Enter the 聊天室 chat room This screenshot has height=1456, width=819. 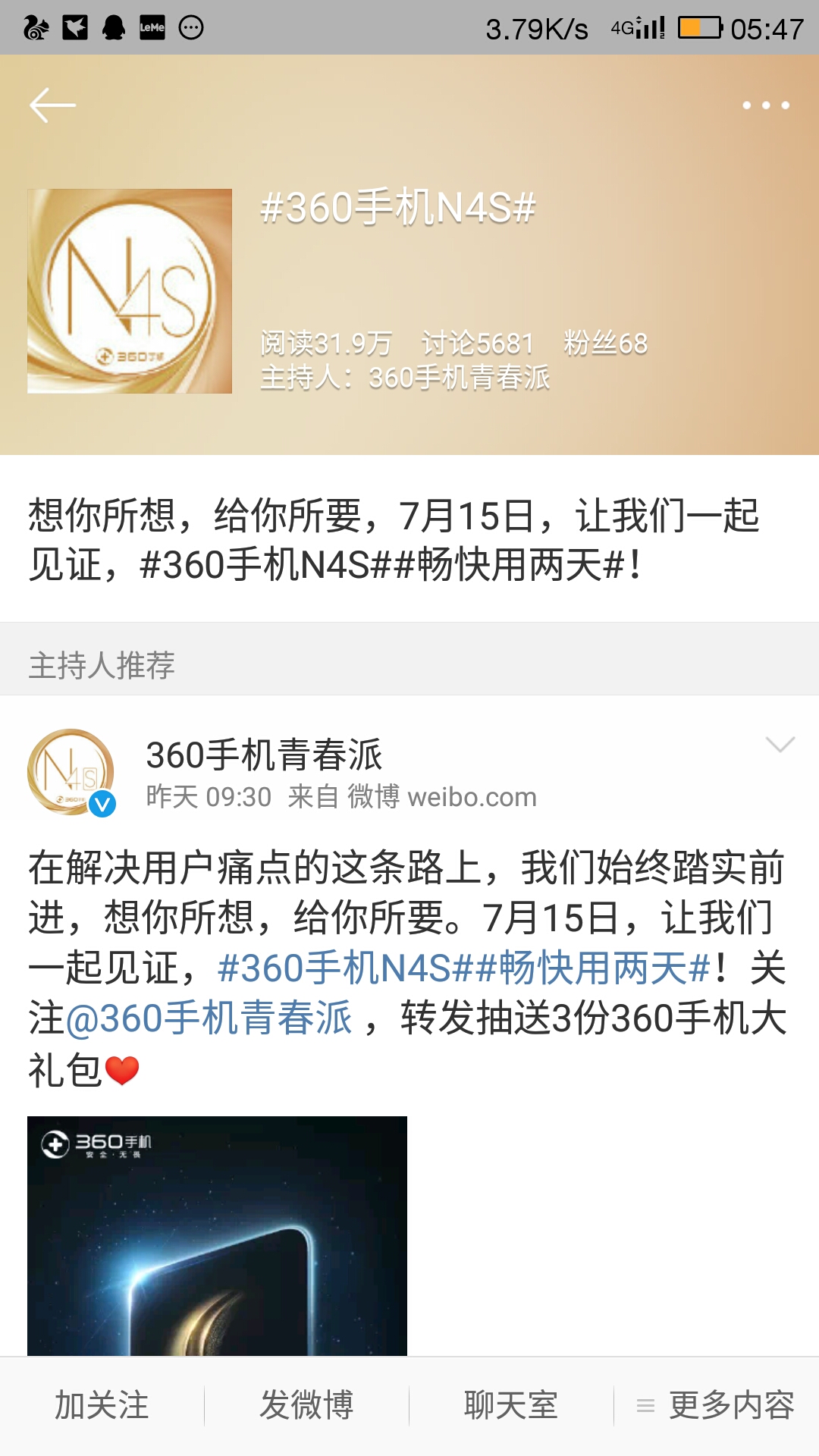(510, 1405)
